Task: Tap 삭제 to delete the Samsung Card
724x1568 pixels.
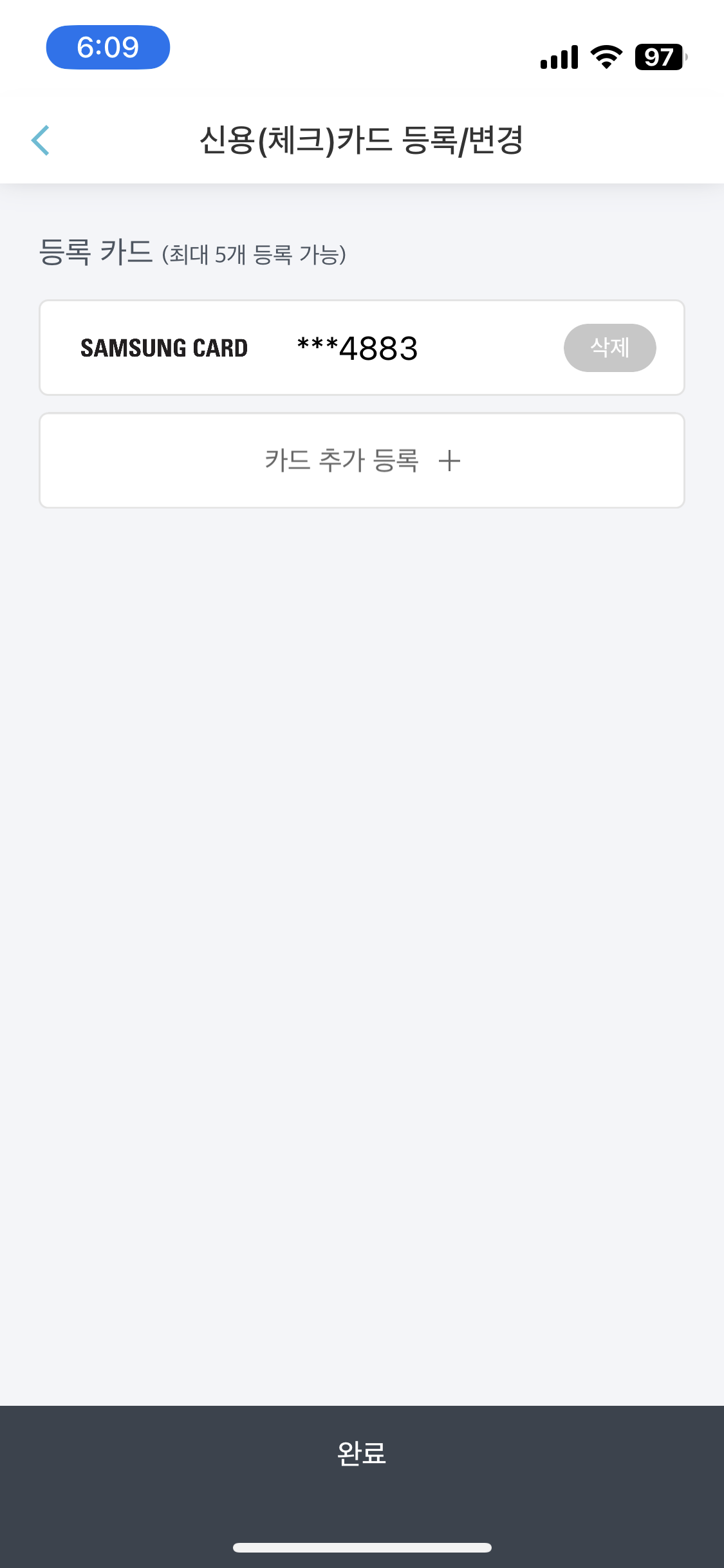Action: click(x=609, y=348)
